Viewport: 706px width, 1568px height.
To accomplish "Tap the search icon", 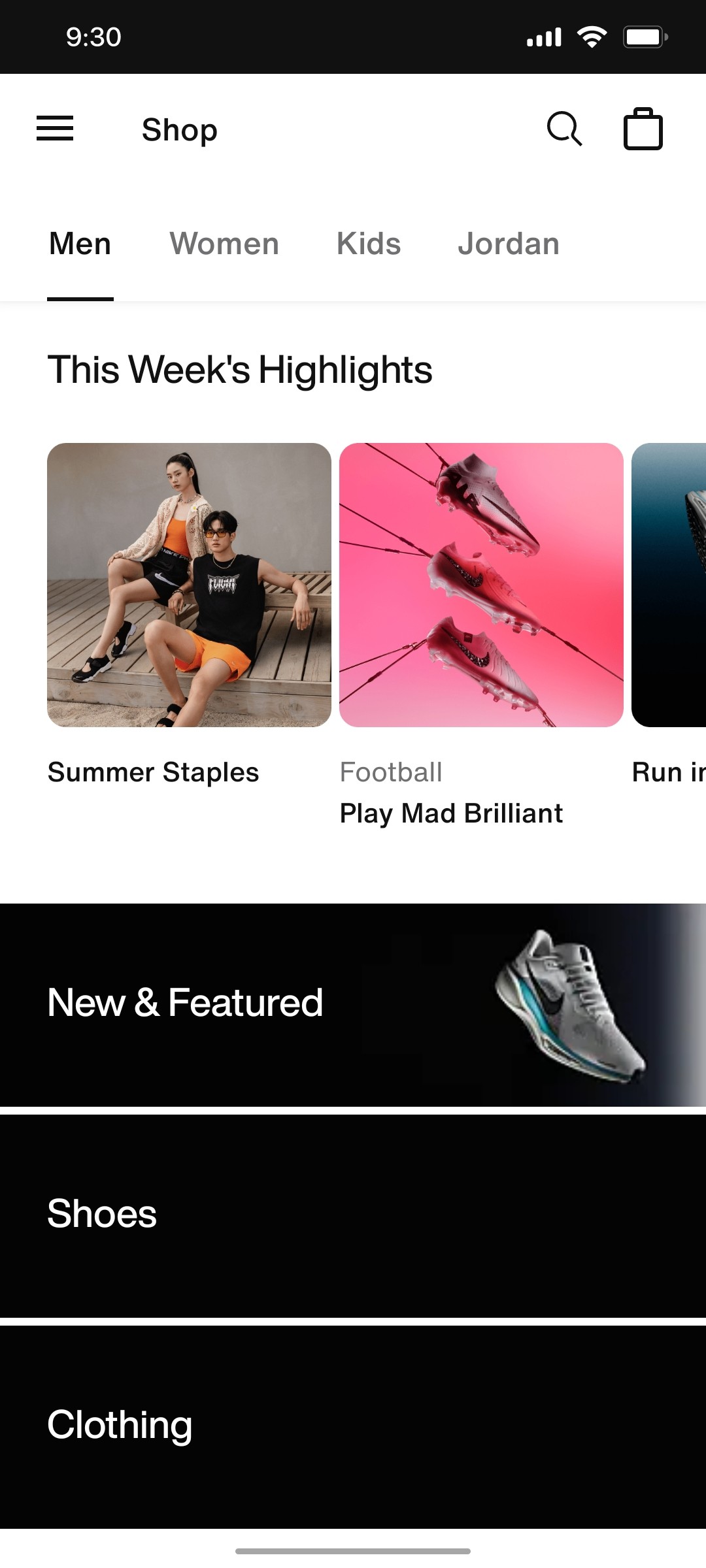I will tap(564, 129).
